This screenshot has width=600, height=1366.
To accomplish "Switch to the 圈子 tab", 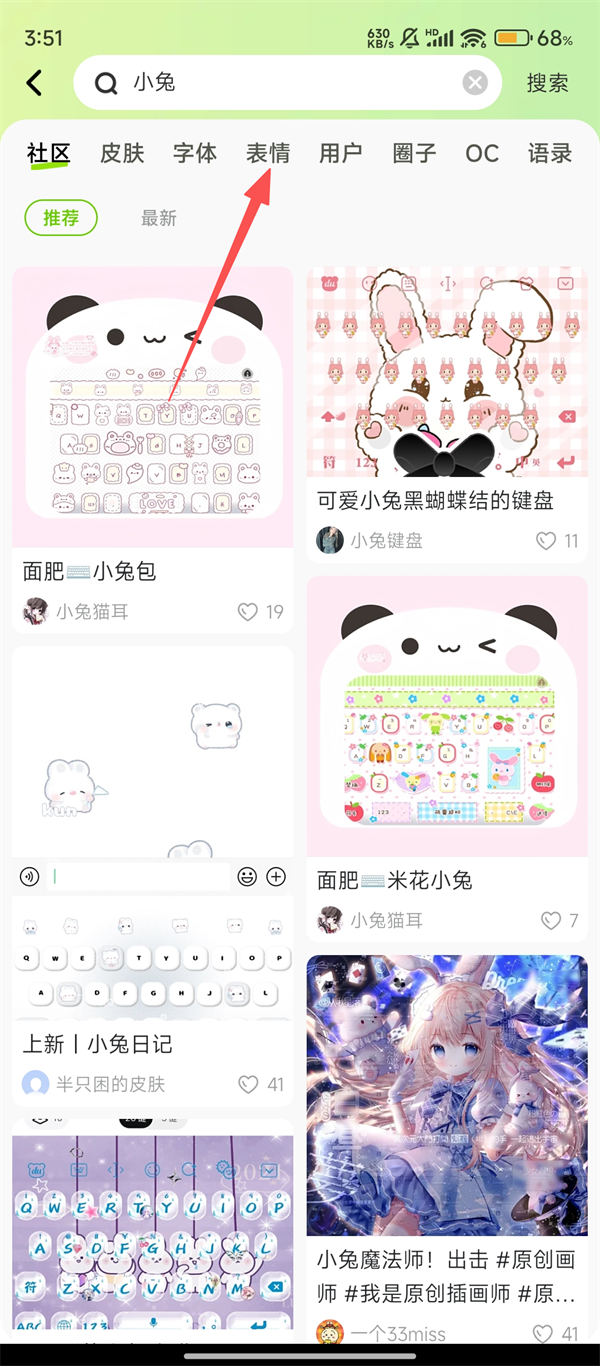I will coord(414,153).
